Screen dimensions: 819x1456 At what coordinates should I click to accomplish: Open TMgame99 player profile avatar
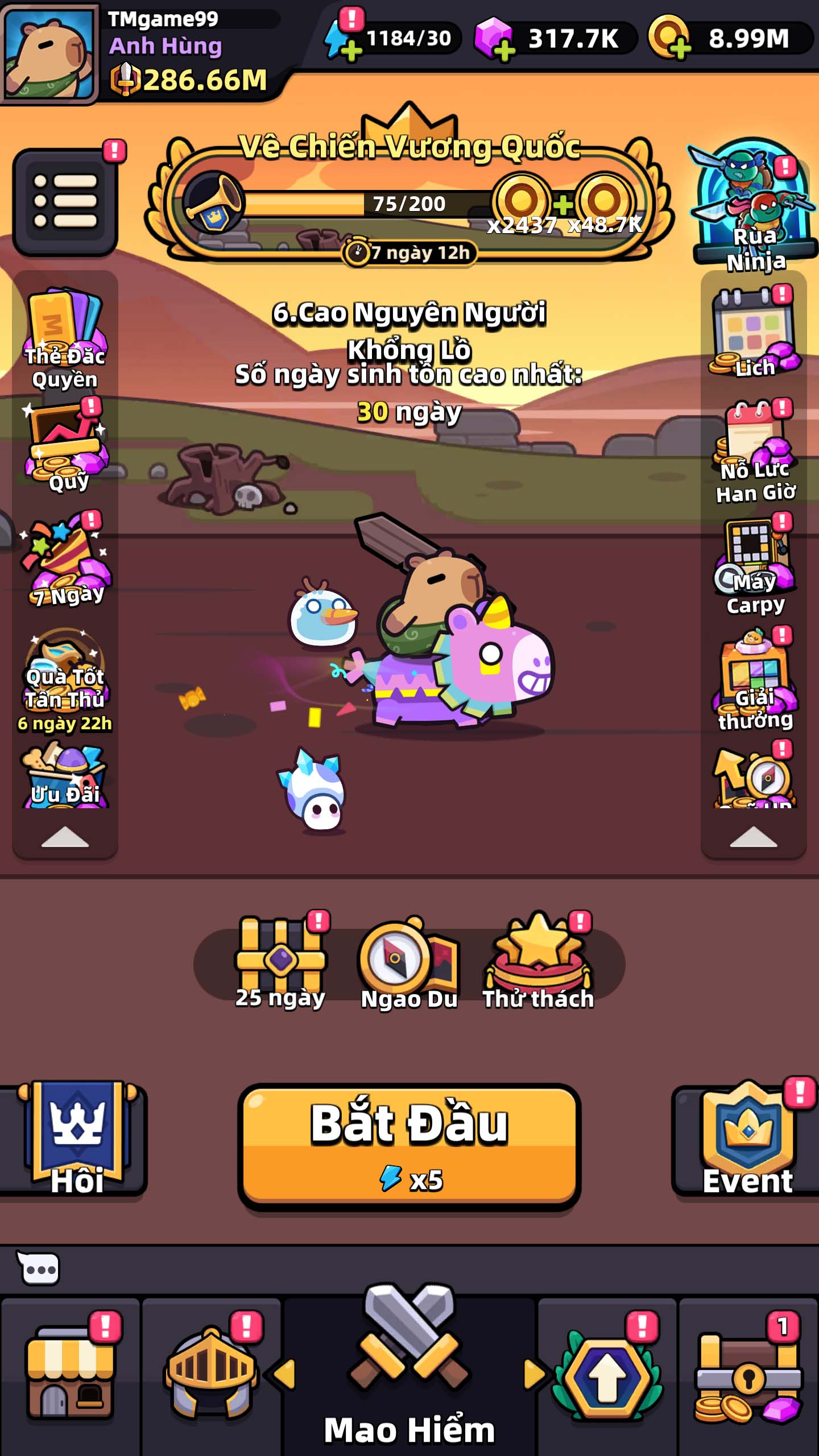tap(49, 52)
